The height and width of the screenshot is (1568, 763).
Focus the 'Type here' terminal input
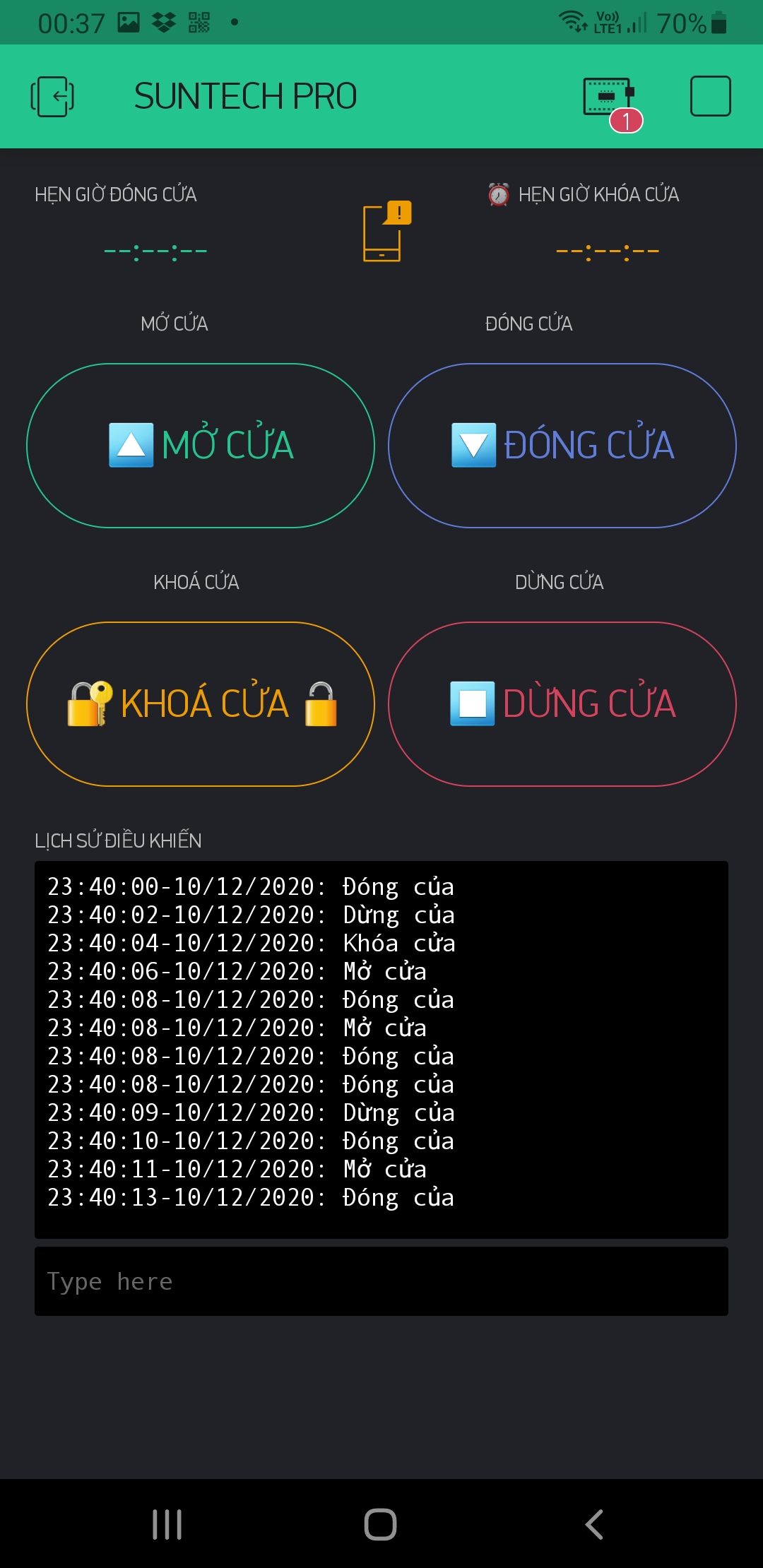coord(381,1281)
